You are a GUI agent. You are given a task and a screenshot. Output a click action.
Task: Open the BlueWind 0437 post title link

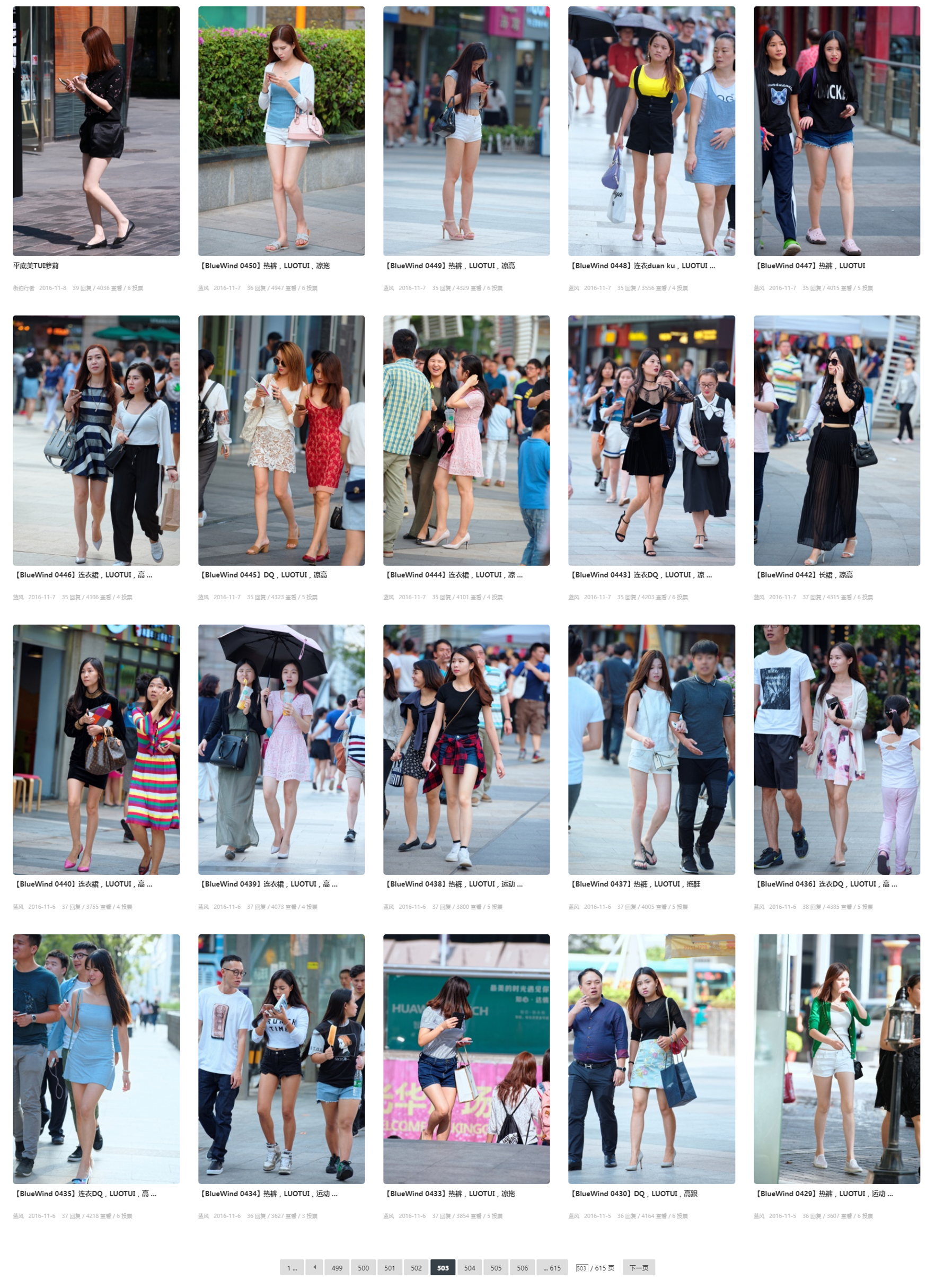637,883
